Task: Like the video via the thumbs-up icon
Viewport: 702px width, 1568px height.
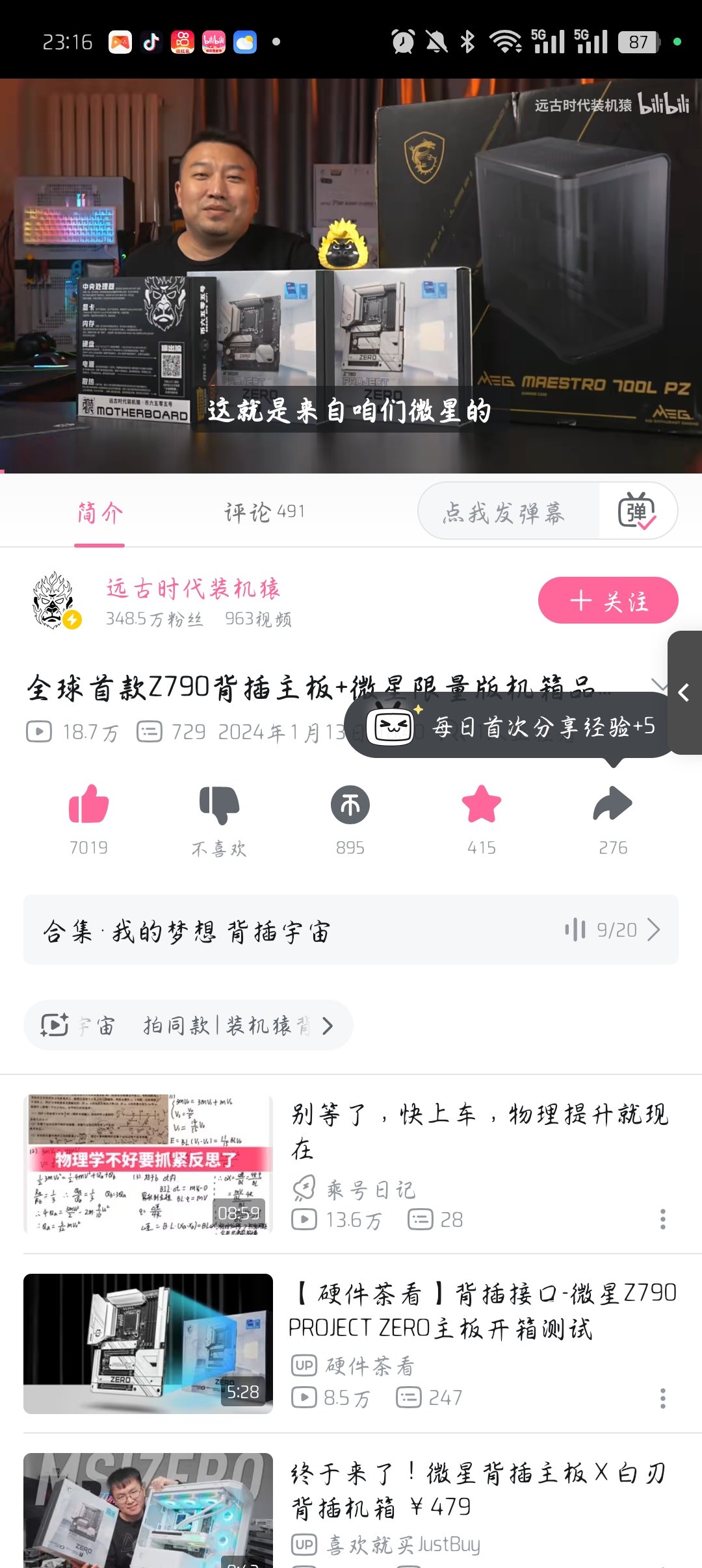Action: (x=88, y=804)
